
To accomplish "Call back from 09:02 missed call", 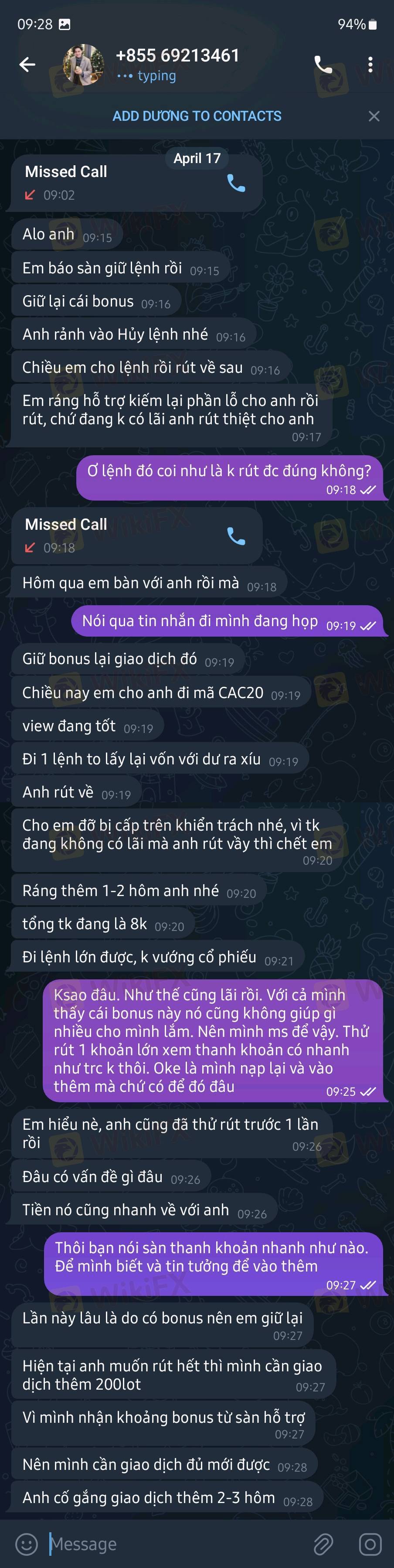I will pyautogui.click(x=236, y=183).
